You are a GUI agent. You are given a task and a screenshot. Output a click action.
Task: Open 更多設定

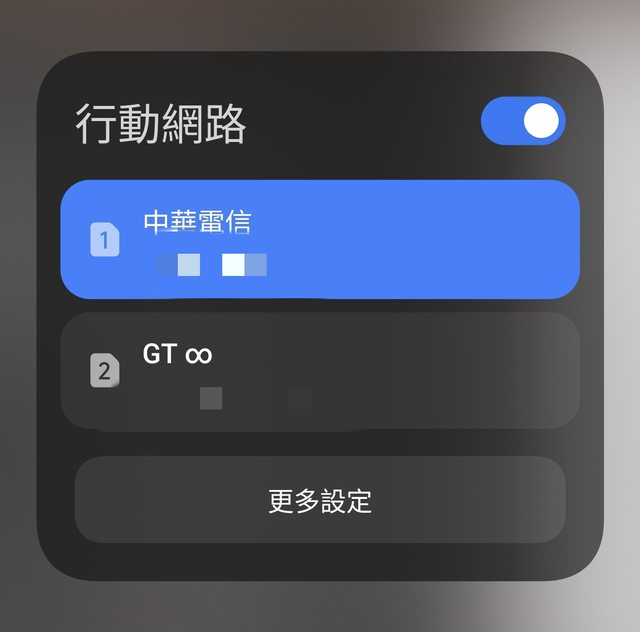tap(320, 500)
